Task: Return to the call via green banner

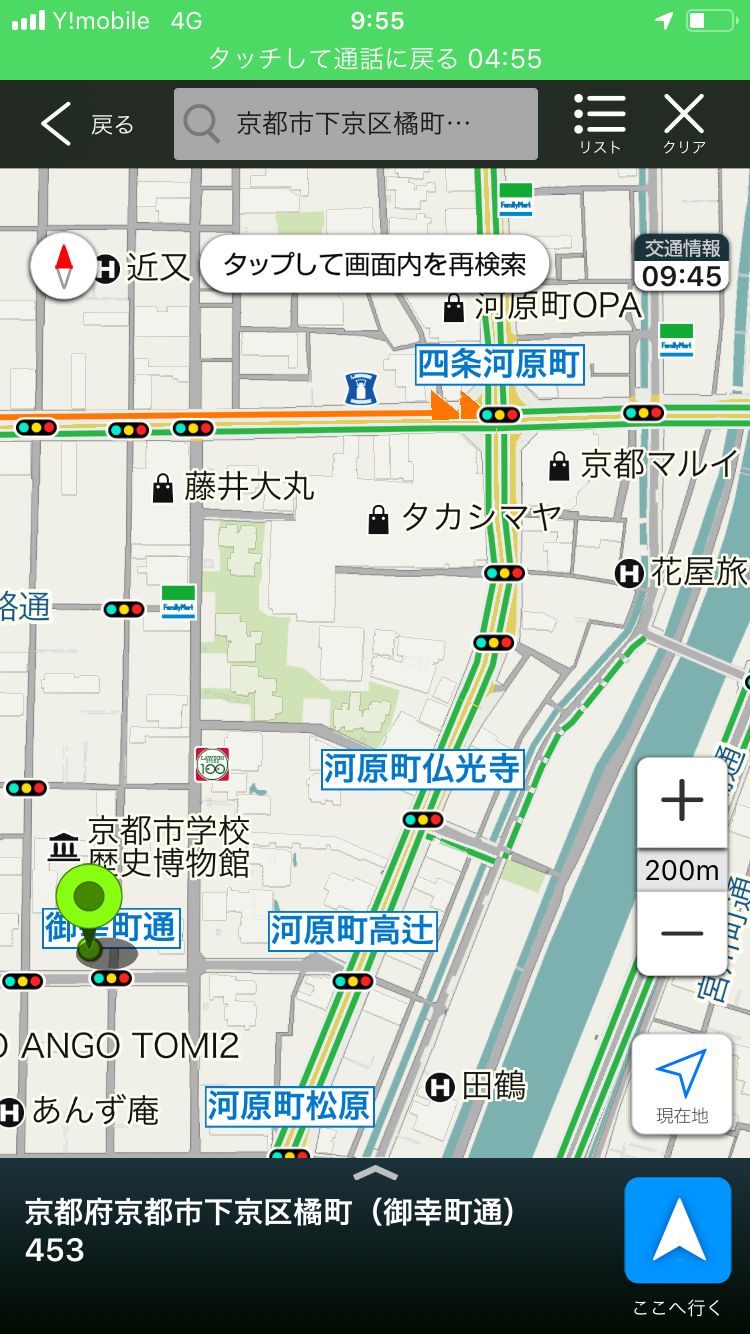Action: (375, 58)
